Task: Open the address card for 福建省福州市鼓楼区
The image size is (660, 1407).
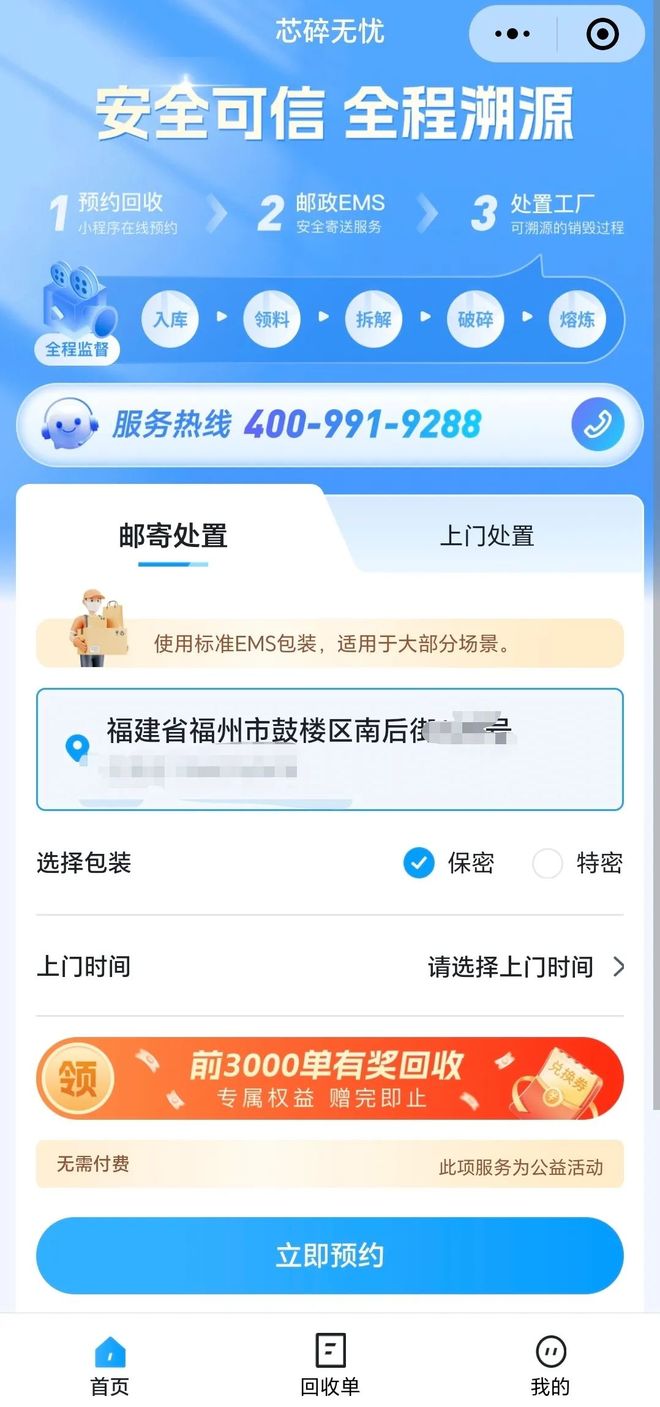Action: point(329,748)
